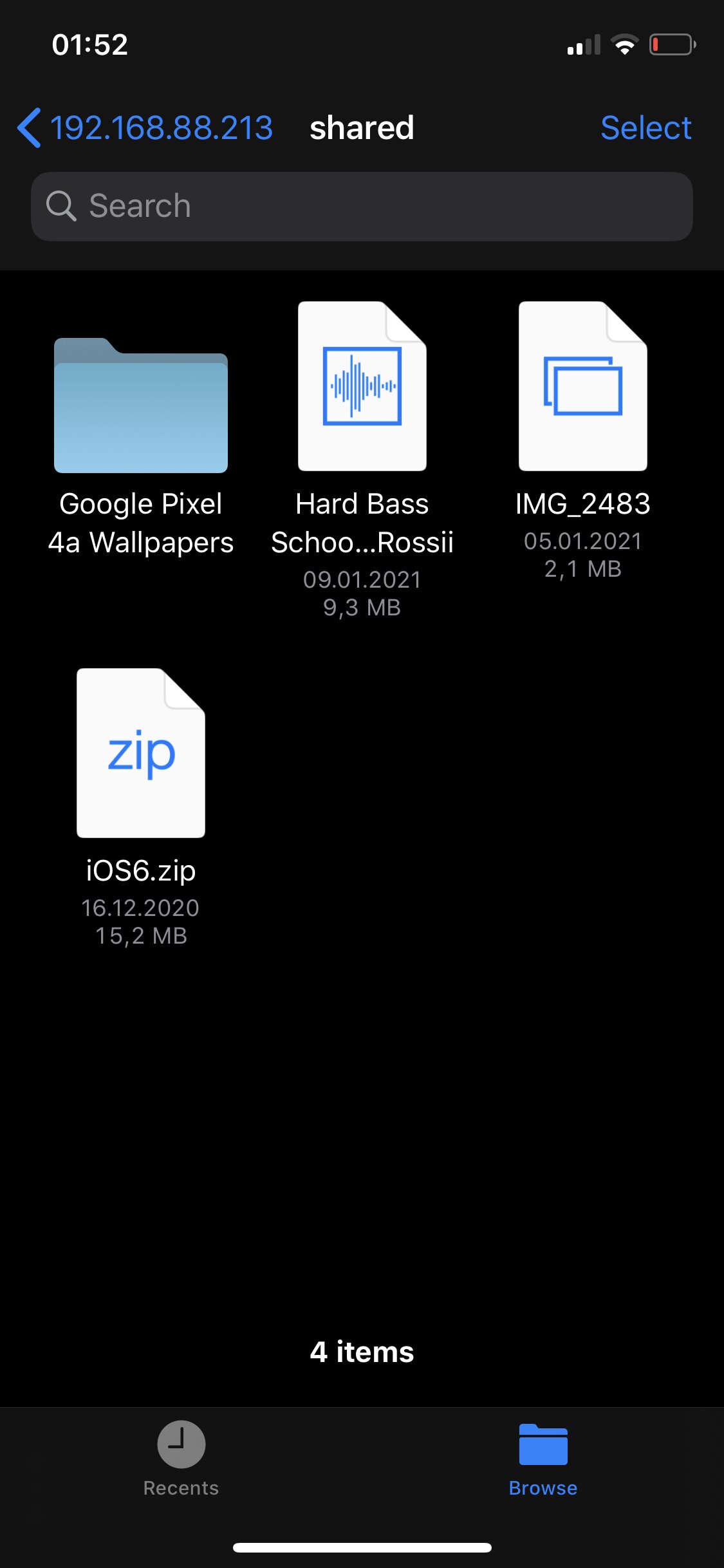Go back to 192.168.88.213
The height and width of the screenshot is (1568, 724).
pyautogui.click(x=145, y=127)
